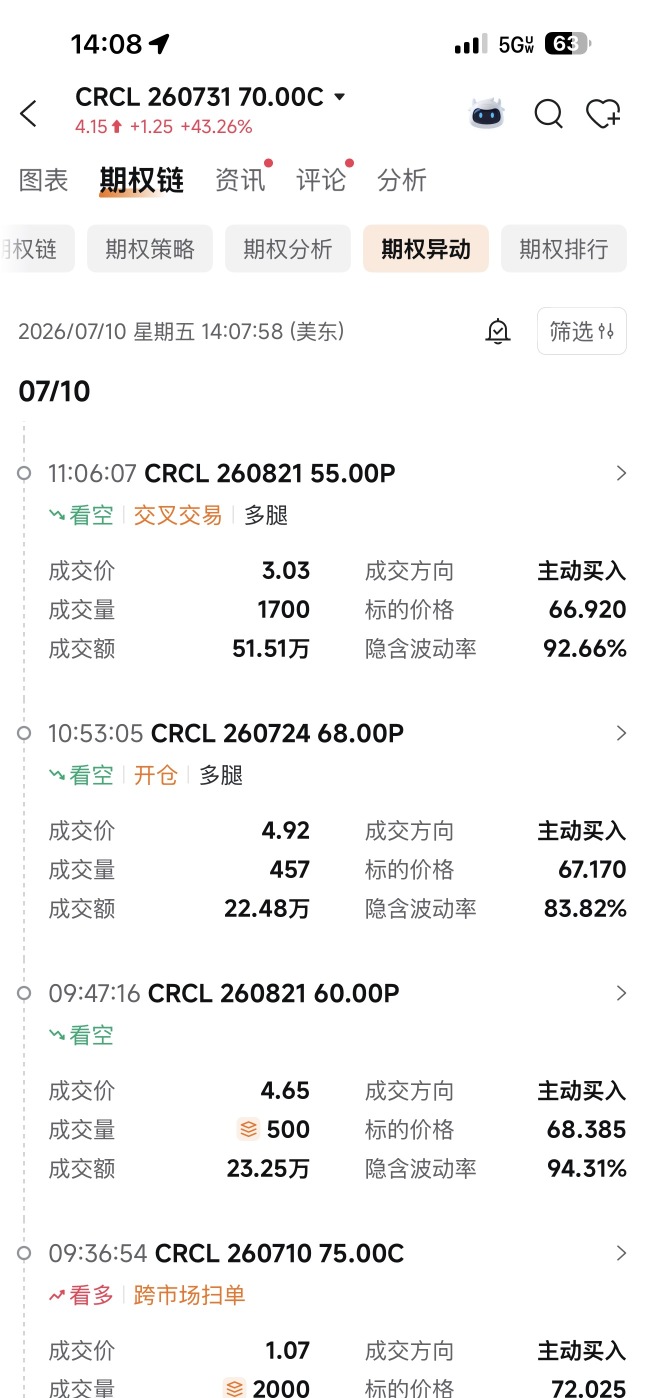Open the search magnifier icon
Image resolution: width=645 pixels, height=1398 pixels.
[x=548, y=114]
